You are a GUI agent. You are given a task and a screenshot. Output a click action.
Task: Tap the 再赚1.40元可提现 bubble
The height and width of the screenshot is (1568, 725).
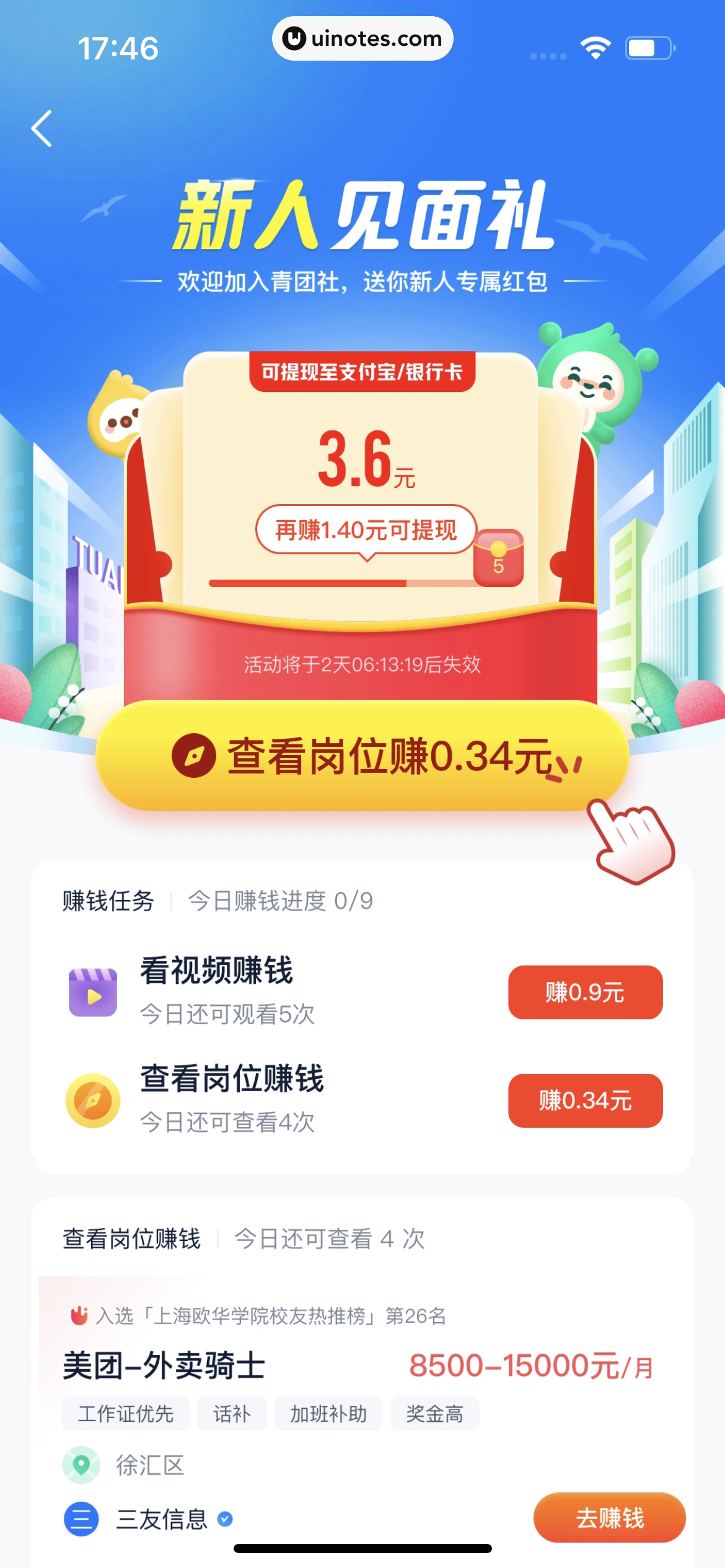click(x=364, y=531)
